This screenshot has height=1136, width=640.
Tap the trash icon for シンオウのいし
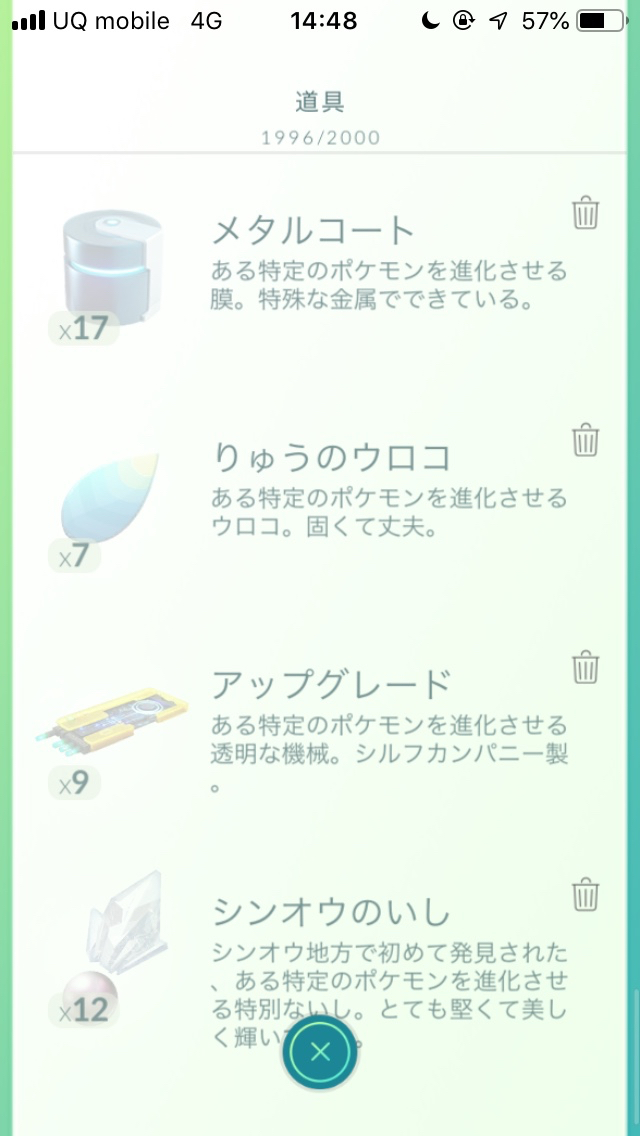click(x=585, y=894)
